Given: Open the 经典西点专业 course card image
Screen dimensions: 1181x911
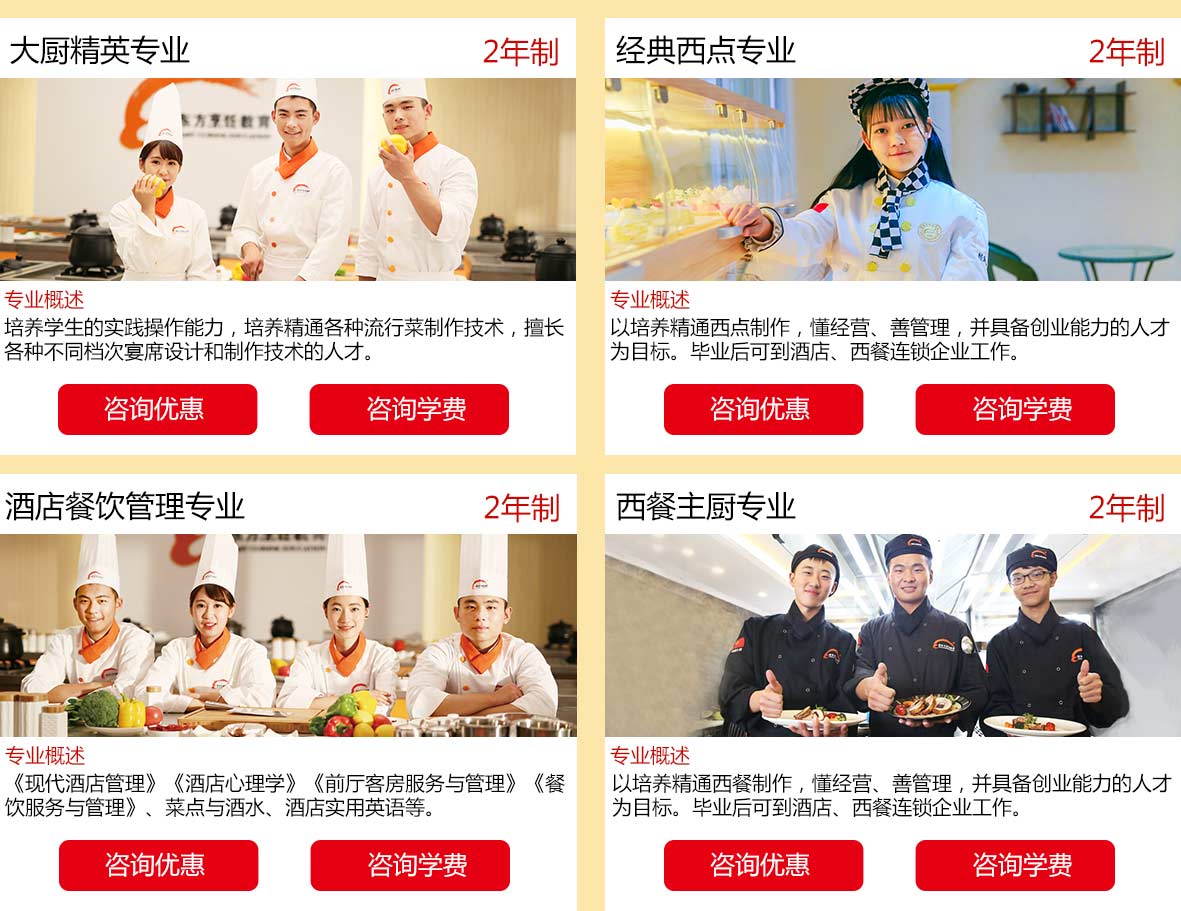Looking at the screenshot, I should point(892,180).
